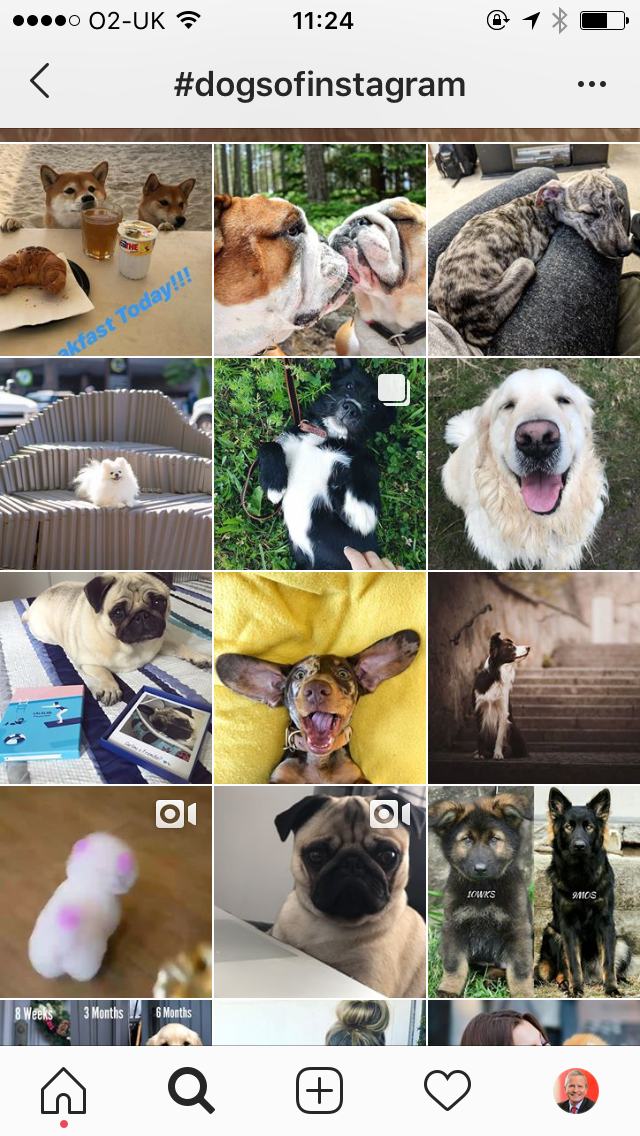Switch to the search and explore tab
The image size is (640, 1136).
[x=191, y=1090]
